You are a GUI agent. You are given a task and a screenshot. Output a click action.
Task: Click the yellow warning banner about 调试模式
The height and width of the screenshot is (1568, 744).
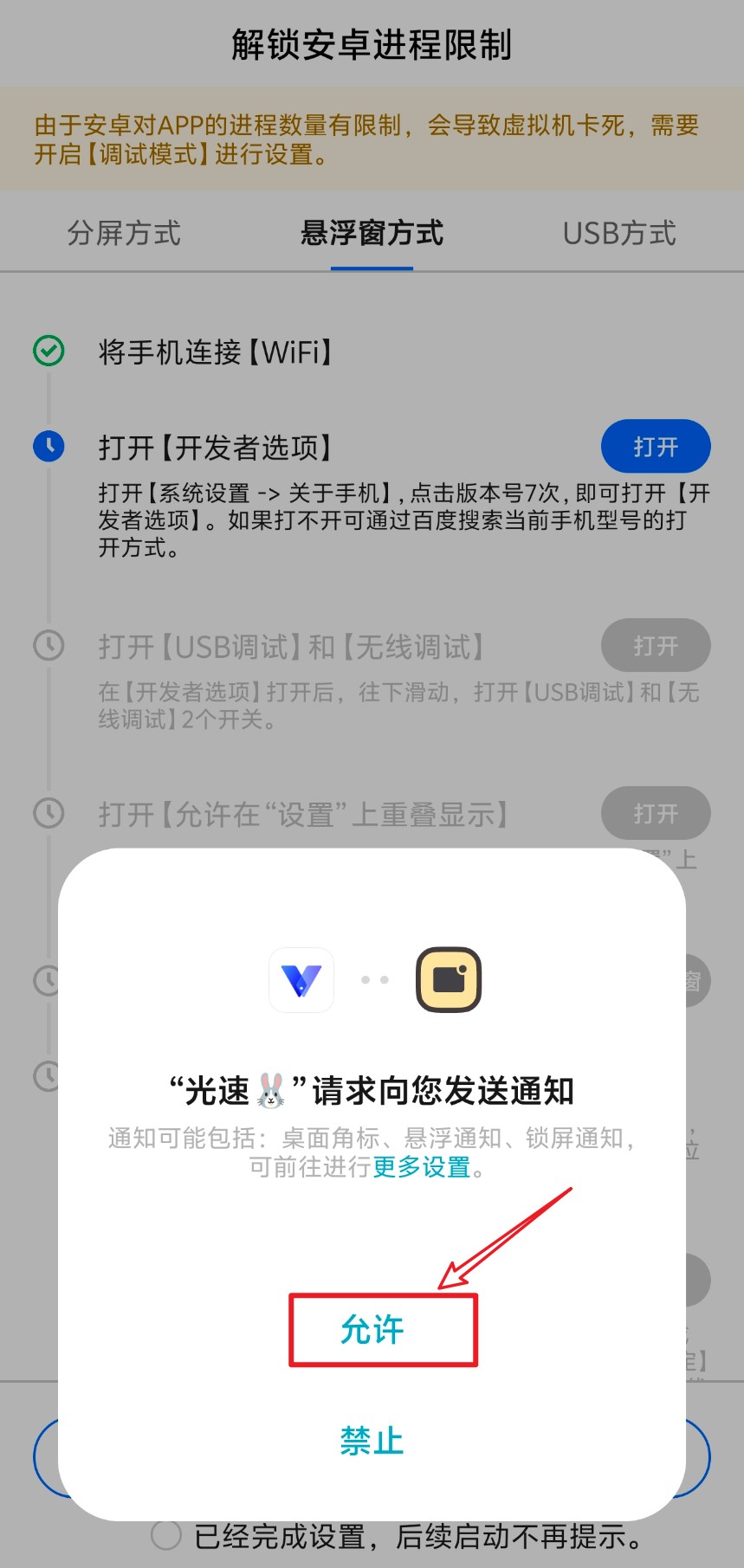[372, 139]
